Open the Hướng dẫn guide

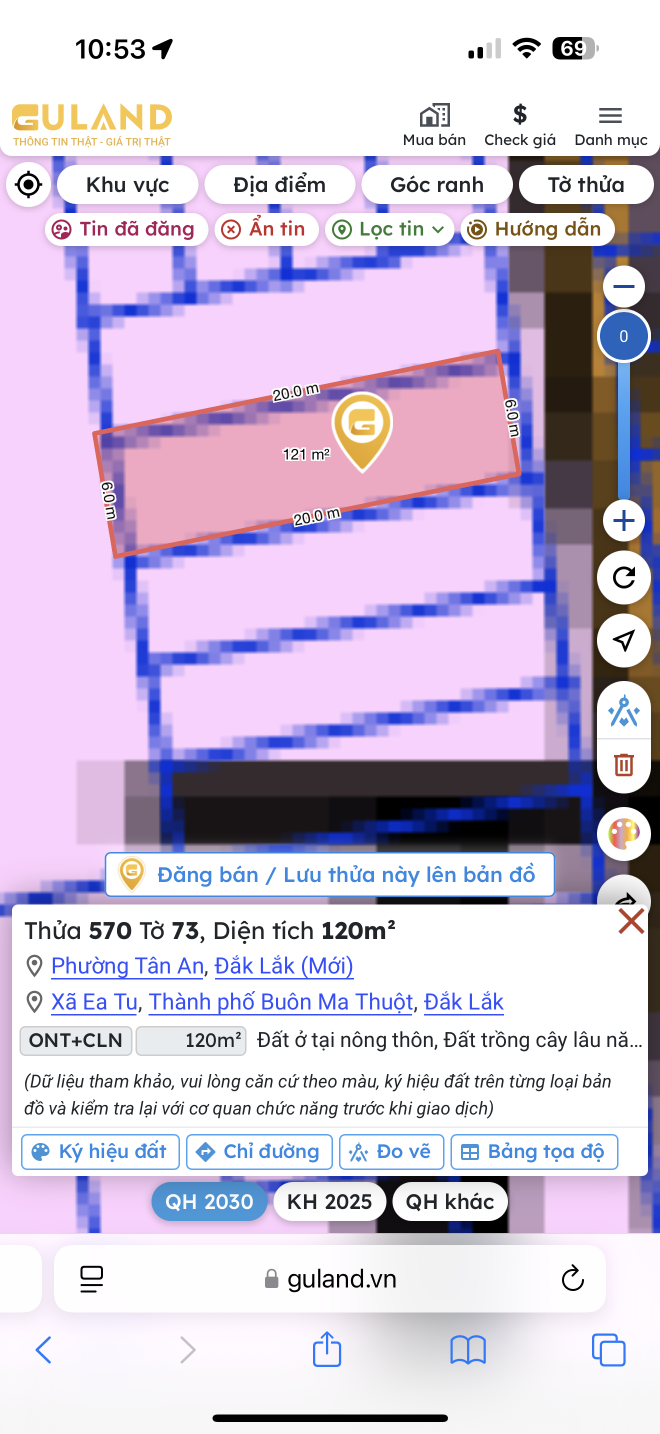(536, 229)
